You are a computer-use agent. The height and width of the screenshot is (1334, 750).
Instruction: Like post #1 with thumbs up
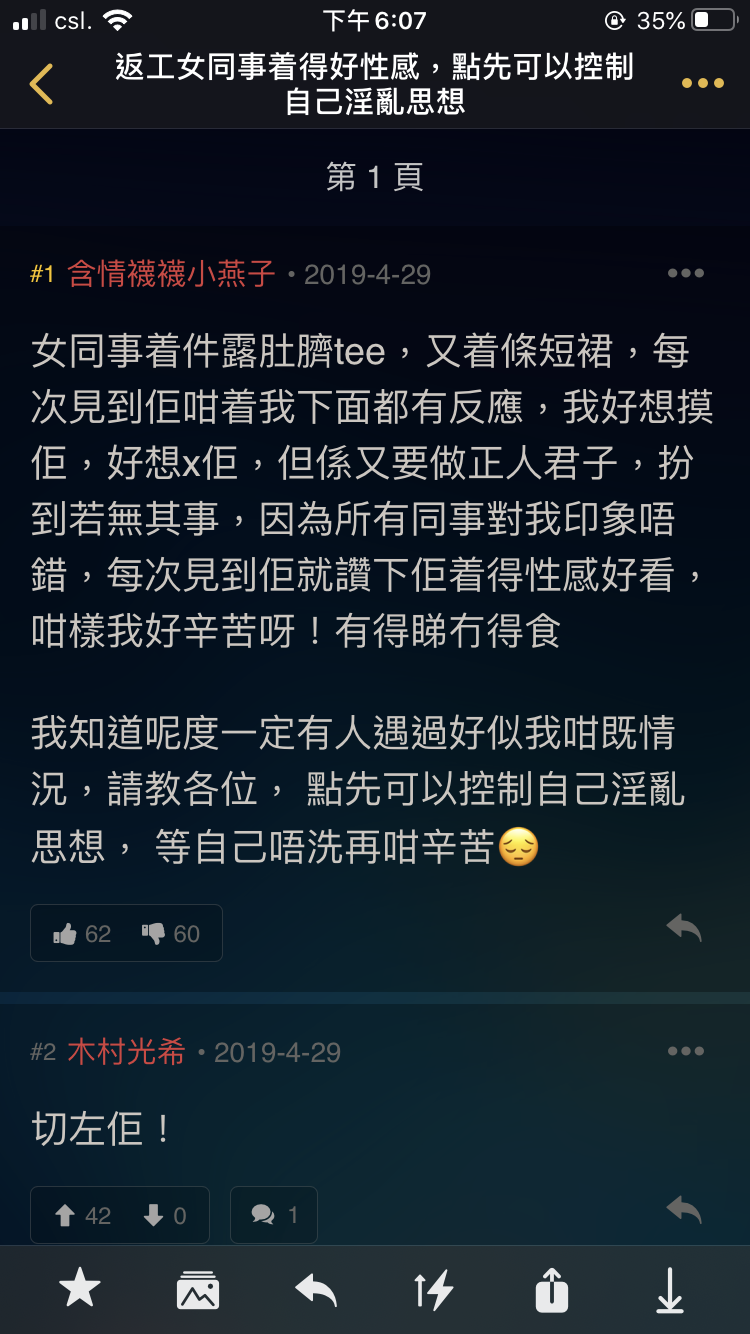coord(82,934)
